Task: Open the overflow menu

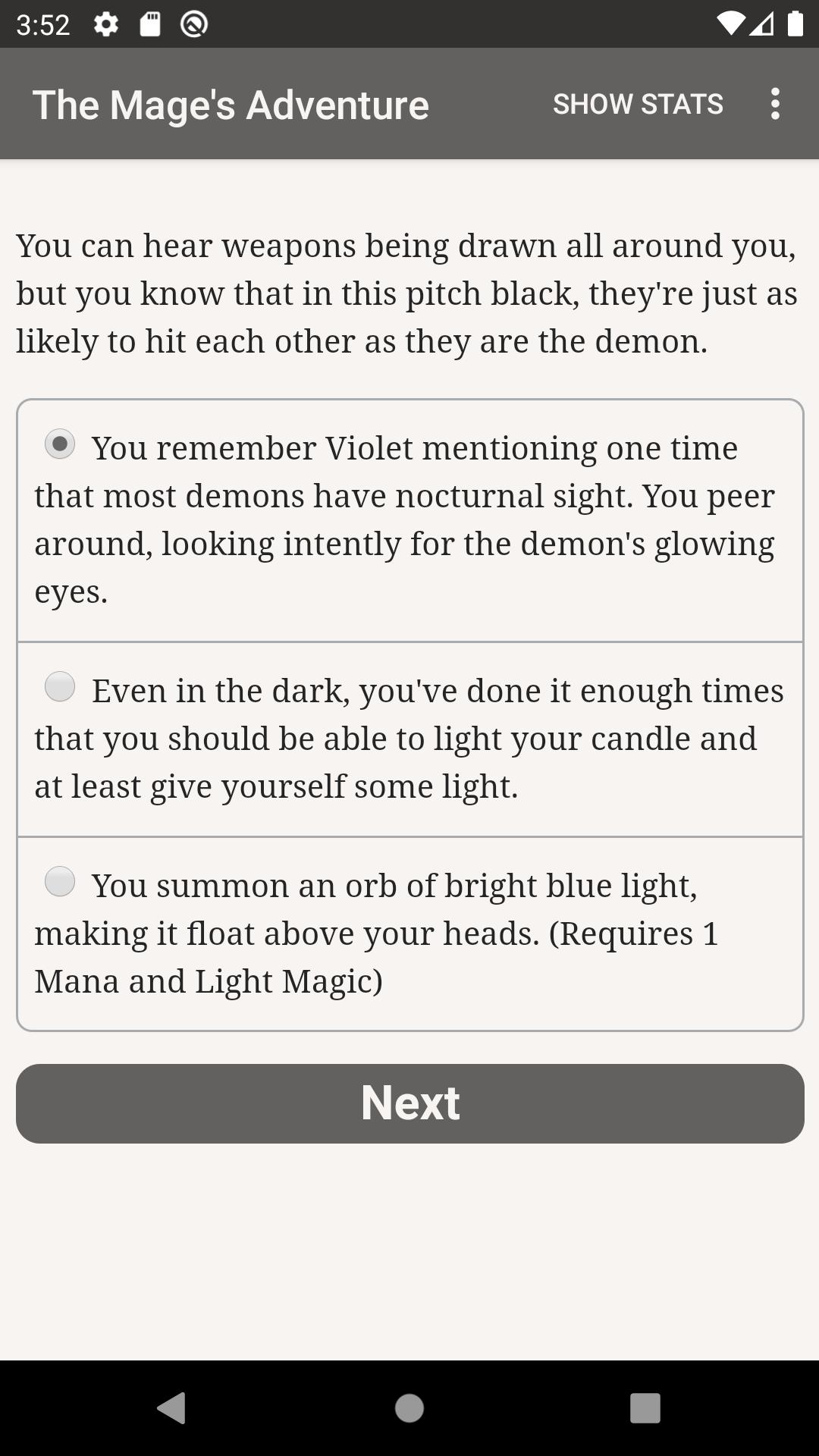Action: pyautogui.click(x=774, y=104)
